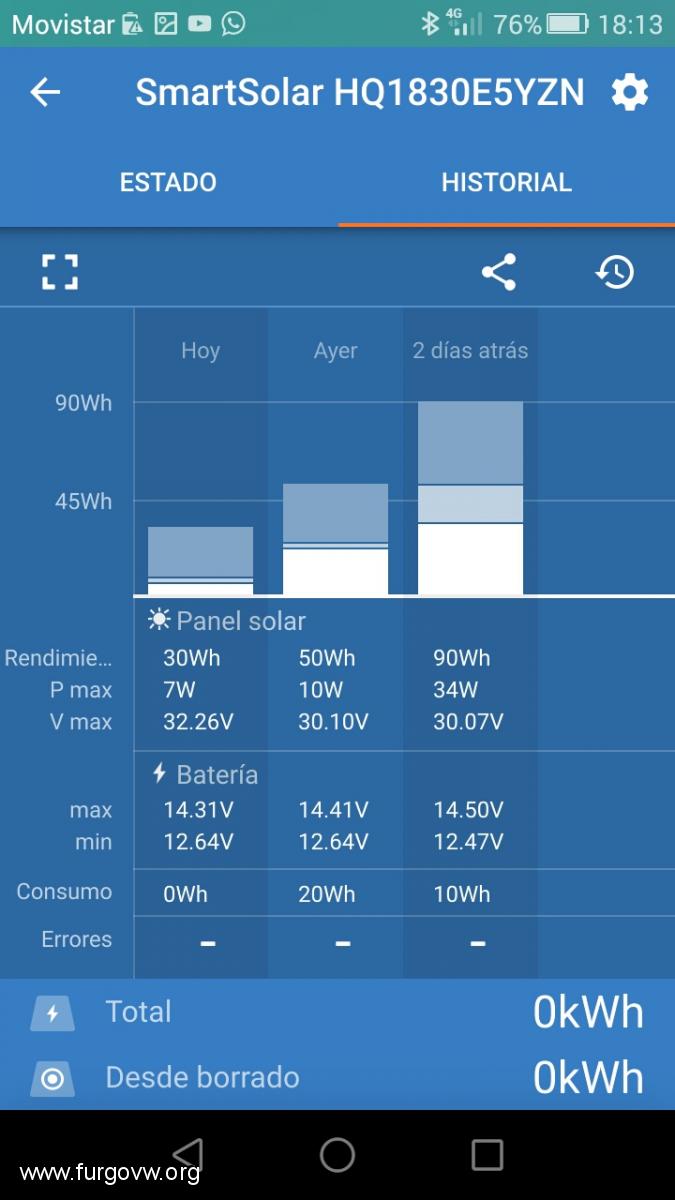Select the Ayer bar in the chart

[335, 540]
